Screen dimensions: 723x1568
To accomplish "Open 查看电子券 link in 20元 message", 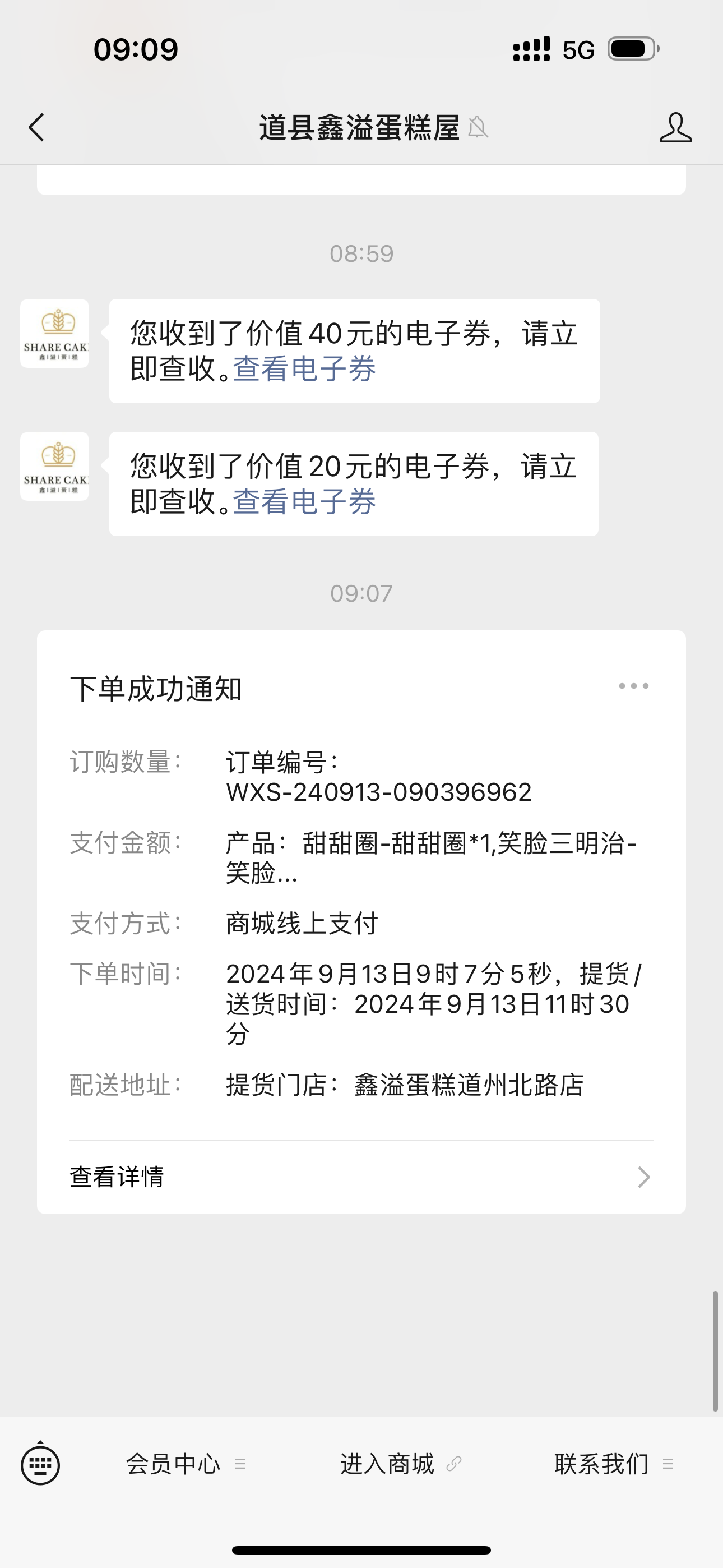I will point(304,501).
